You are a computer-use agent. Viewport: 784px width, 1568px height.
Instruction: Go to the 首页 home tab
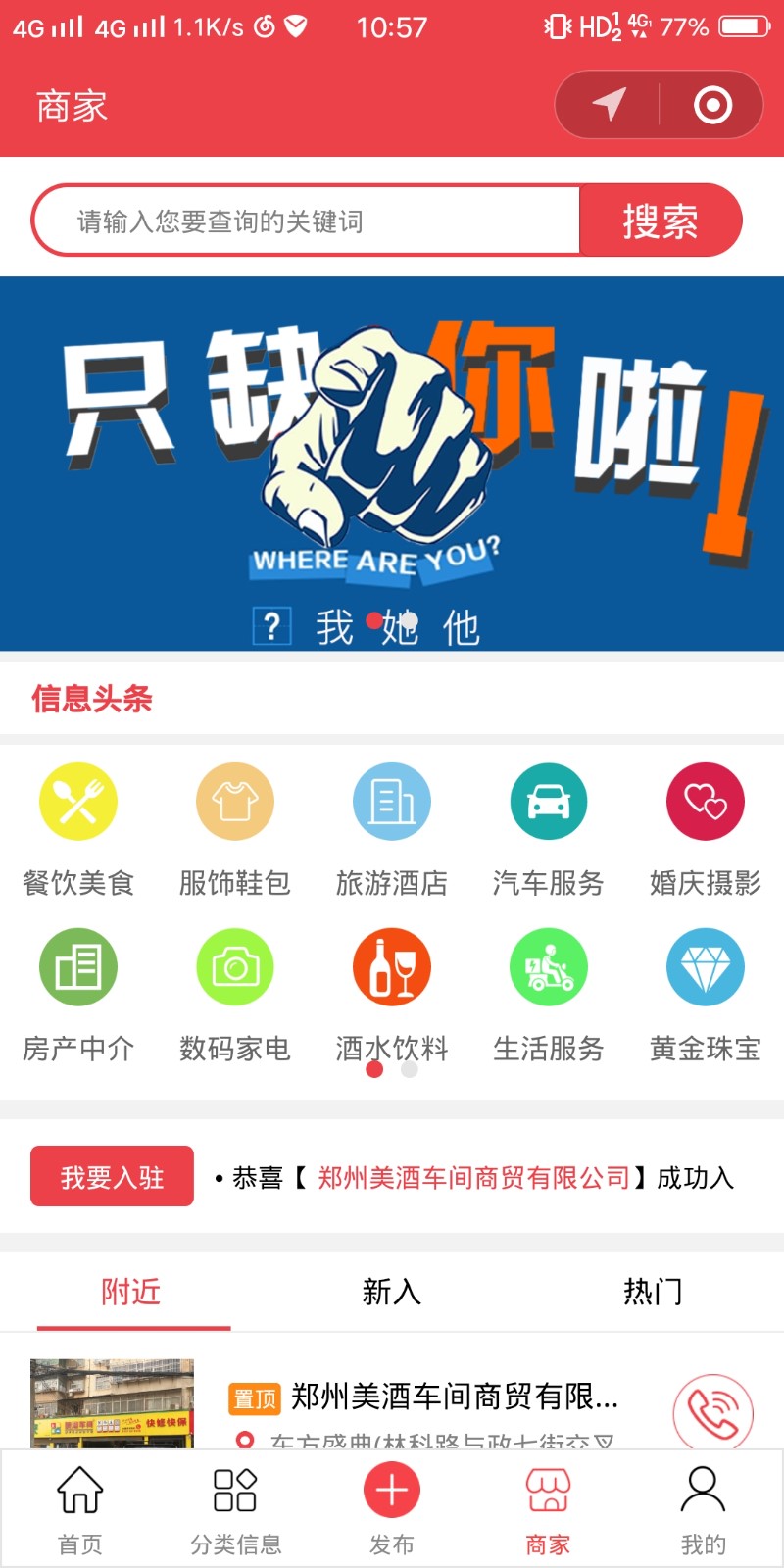click(79, 1509)
